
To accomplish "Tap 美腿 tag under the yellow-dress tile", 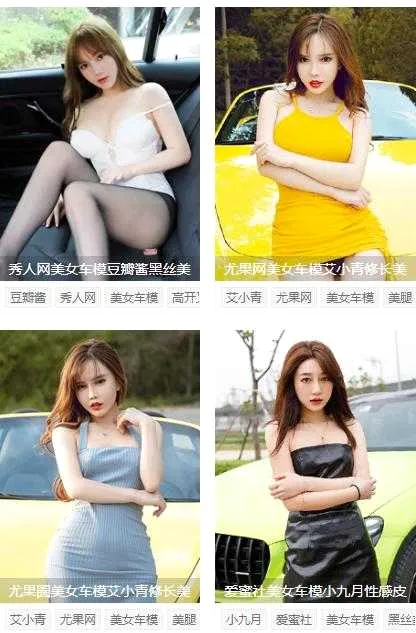I will [x=400, y=298].
